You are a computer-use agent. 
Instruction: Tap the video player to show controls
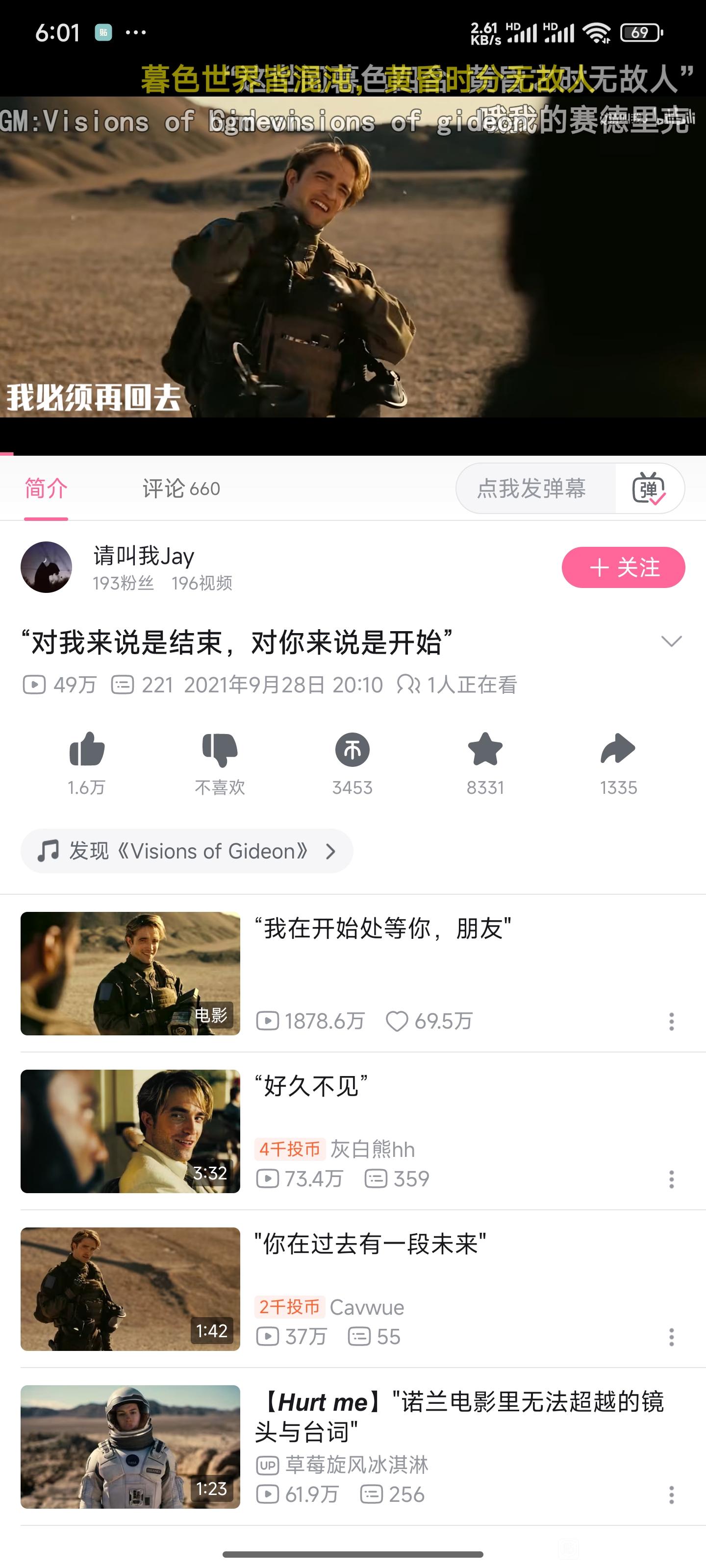[353, 256]
